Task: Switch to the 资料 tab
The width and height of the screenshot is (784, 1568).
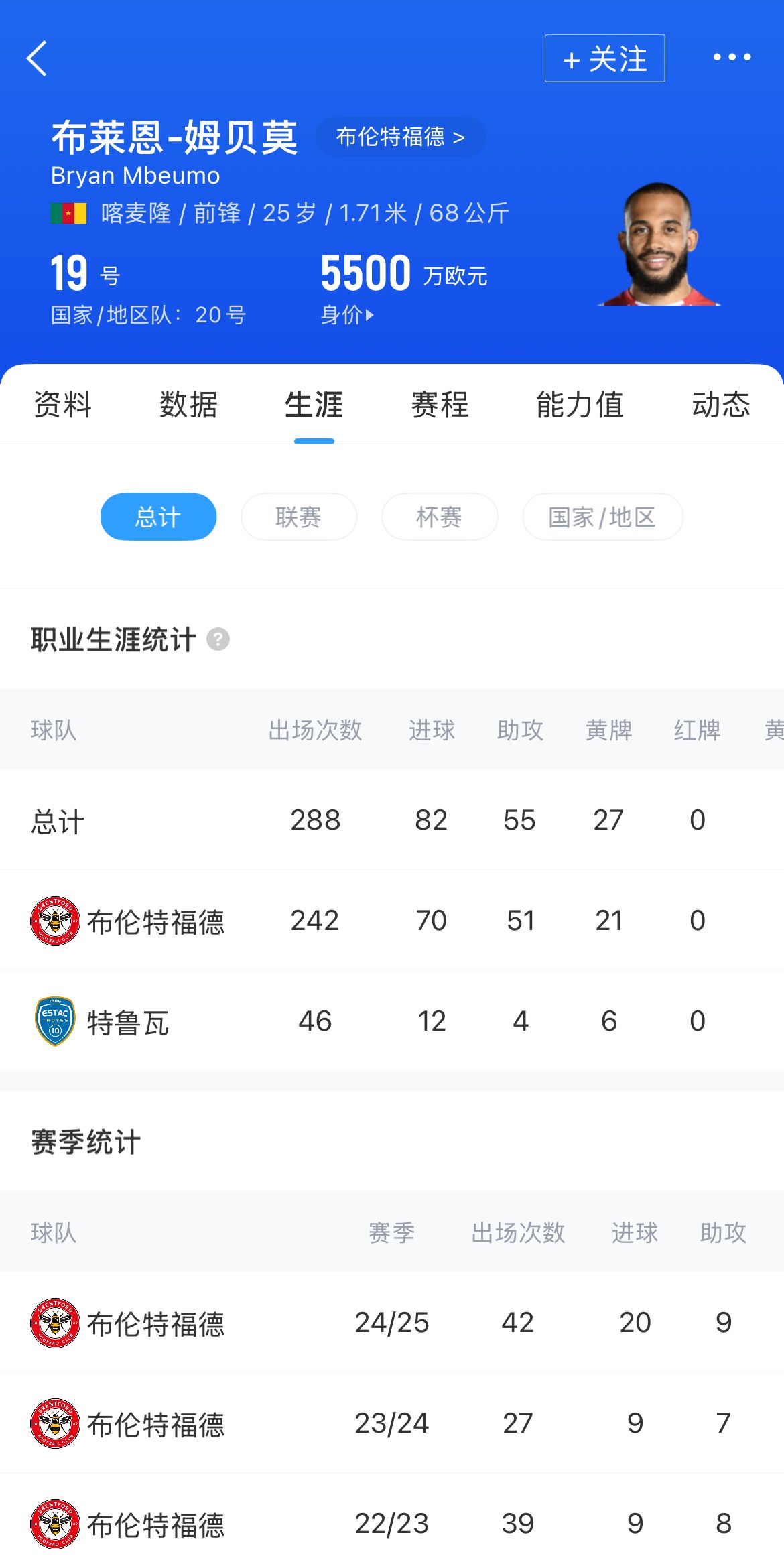Action: pos(62,405)
